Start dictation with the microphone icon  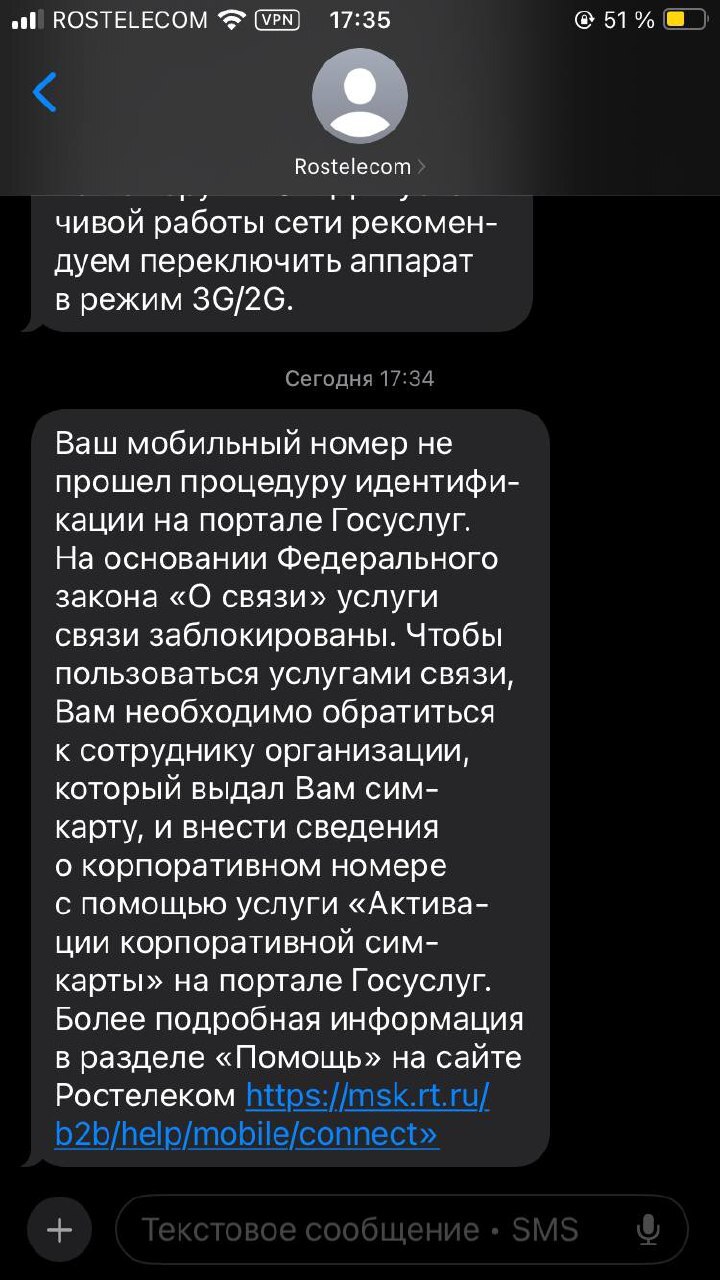click(x=649, y=1229)
